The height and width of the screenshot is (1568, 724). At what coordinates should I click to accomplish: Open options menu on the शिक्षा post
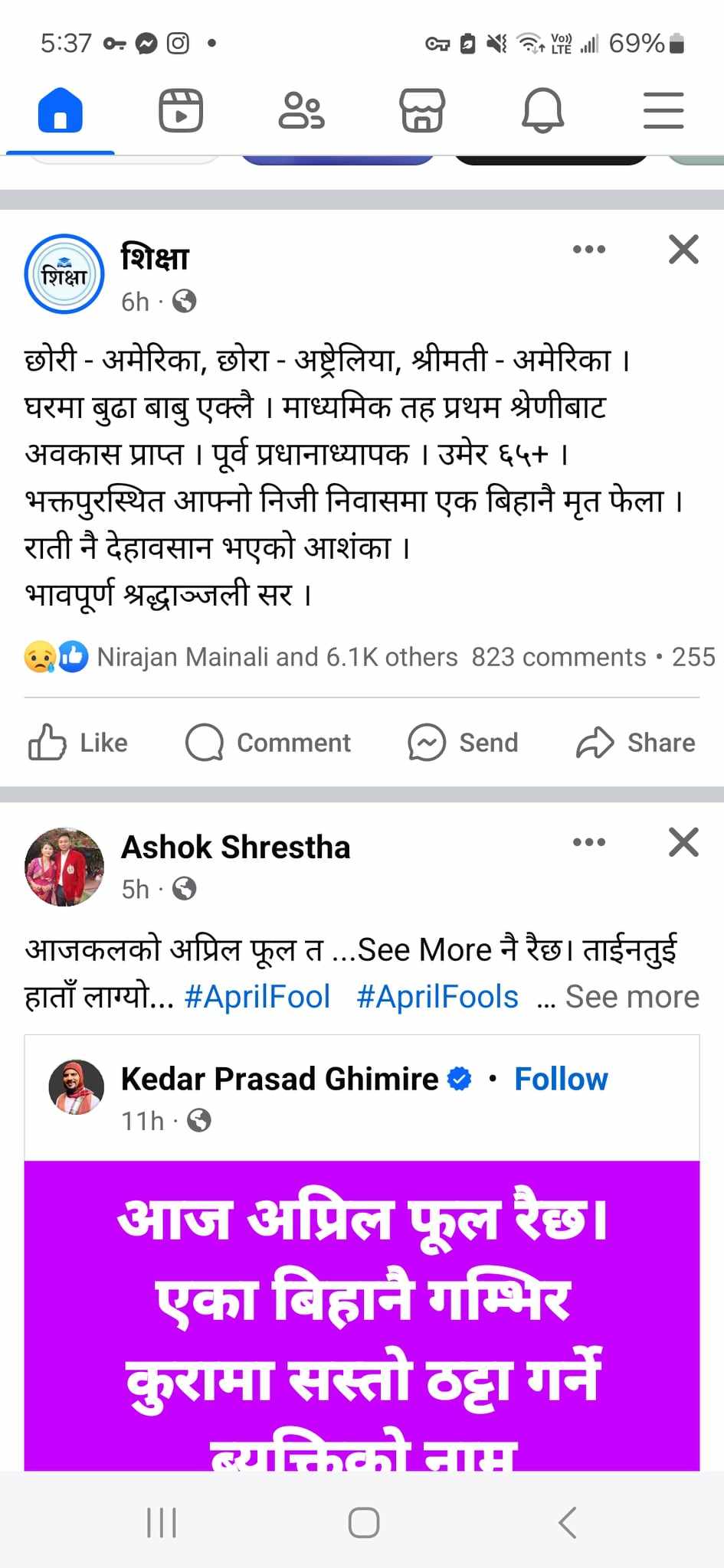click(x=588, y=249)
